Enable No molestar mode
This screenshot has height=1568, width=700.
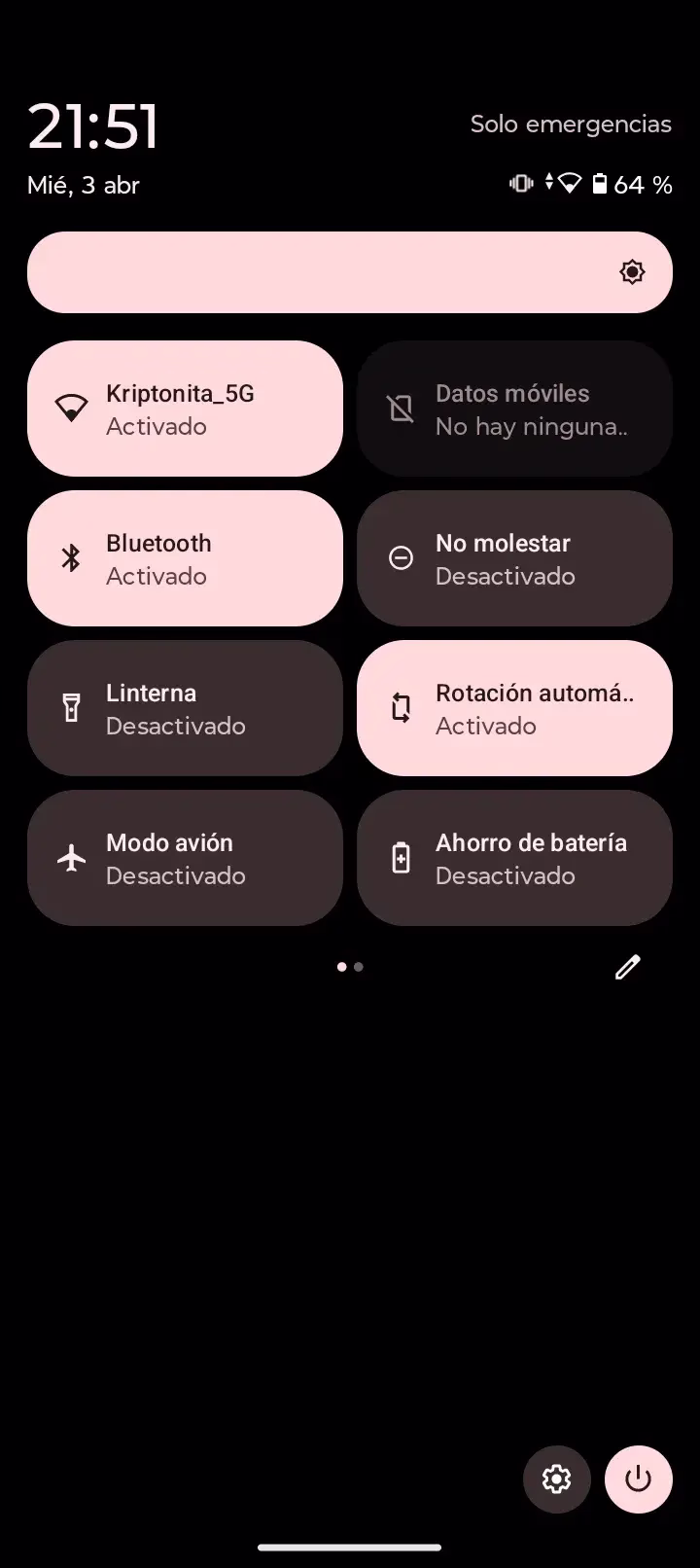(514, 558)
